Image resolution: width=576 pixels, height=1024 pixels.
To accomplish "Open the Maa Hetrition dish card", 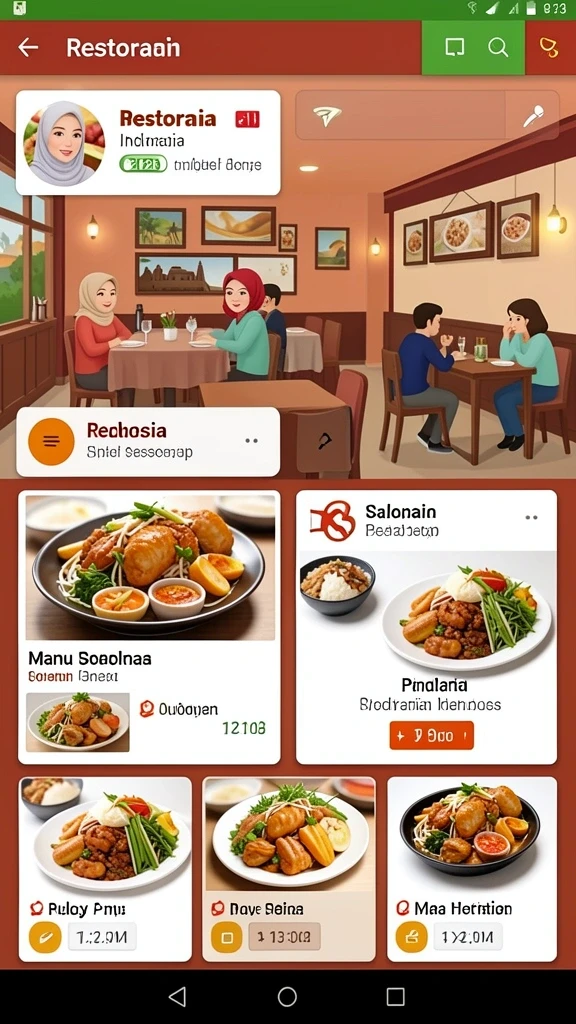I will pos(472,869).
